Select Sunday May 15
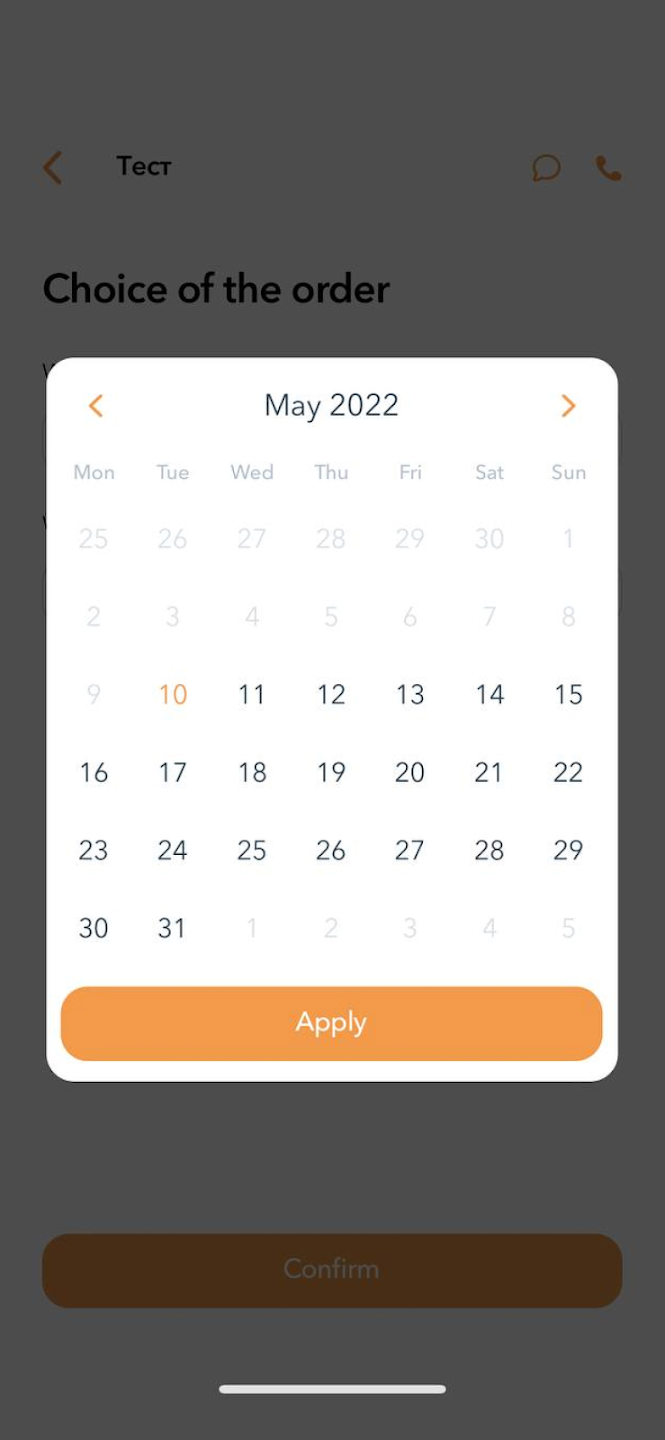The height and width of the screenshot is (1440, 665). click(x=568, y=694)
